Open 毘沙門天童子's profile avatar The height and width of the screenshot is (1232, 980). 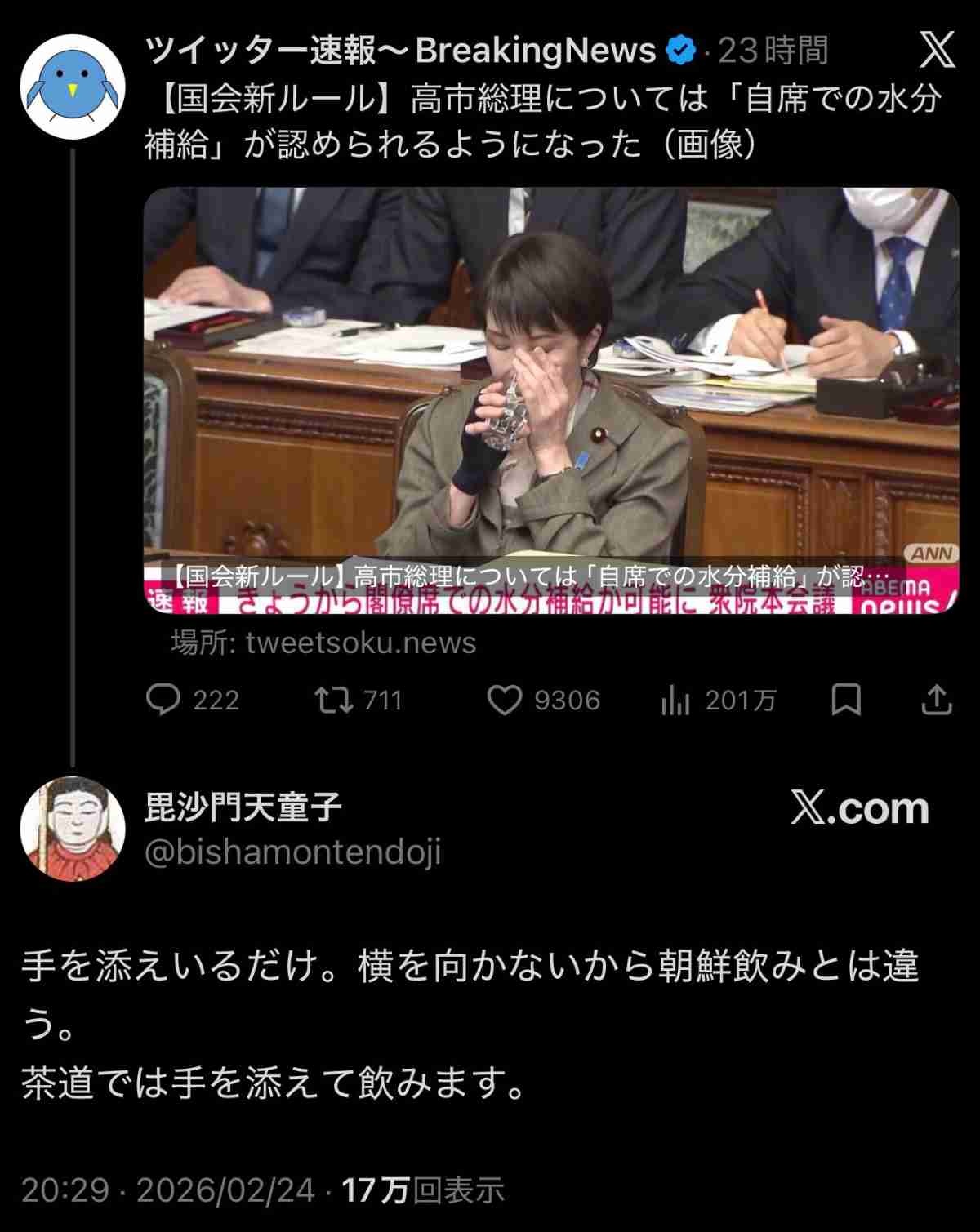tap(72, 829)
